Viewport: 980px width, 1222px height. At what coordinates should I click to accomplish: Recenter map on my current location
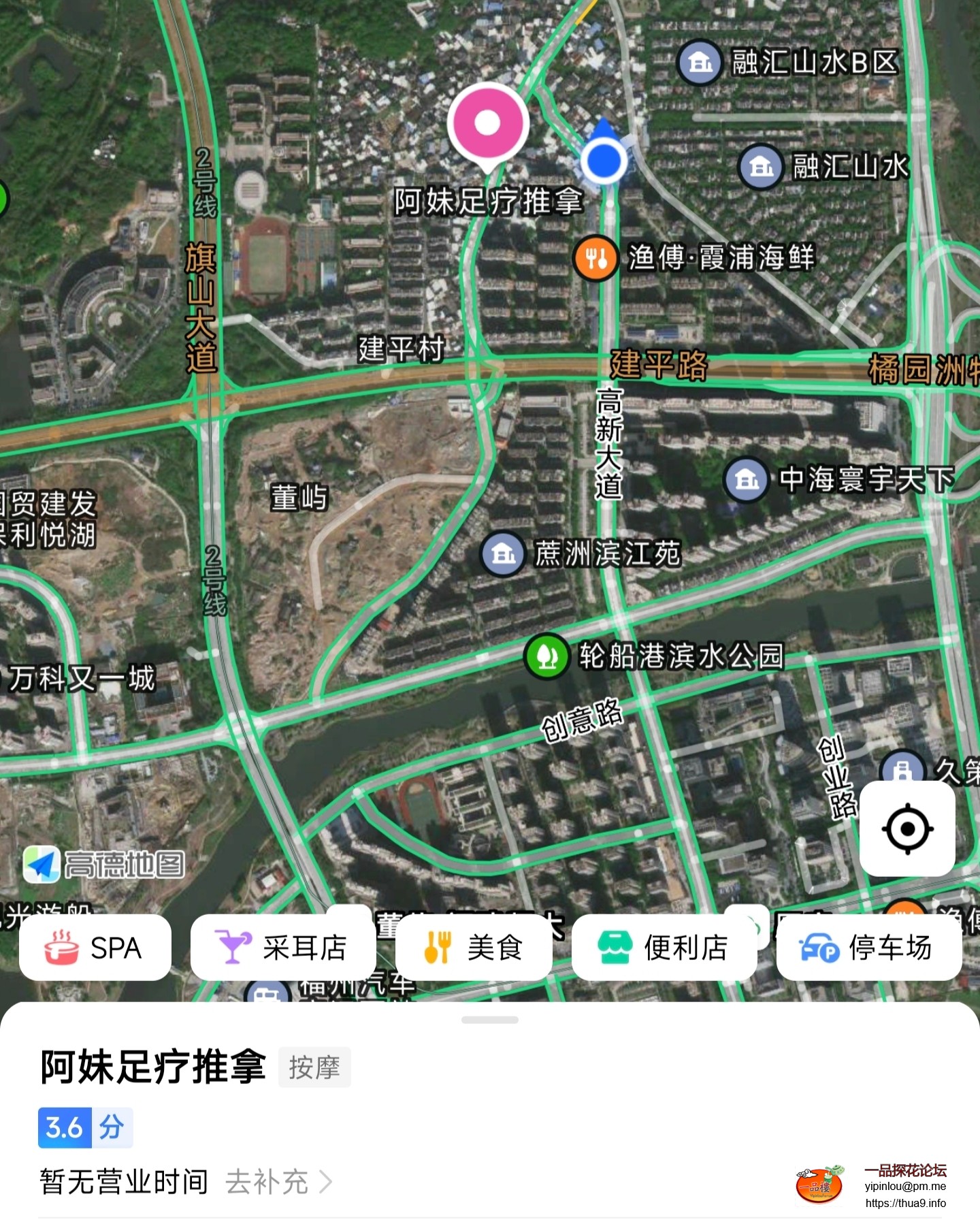(x=907, y=829)
